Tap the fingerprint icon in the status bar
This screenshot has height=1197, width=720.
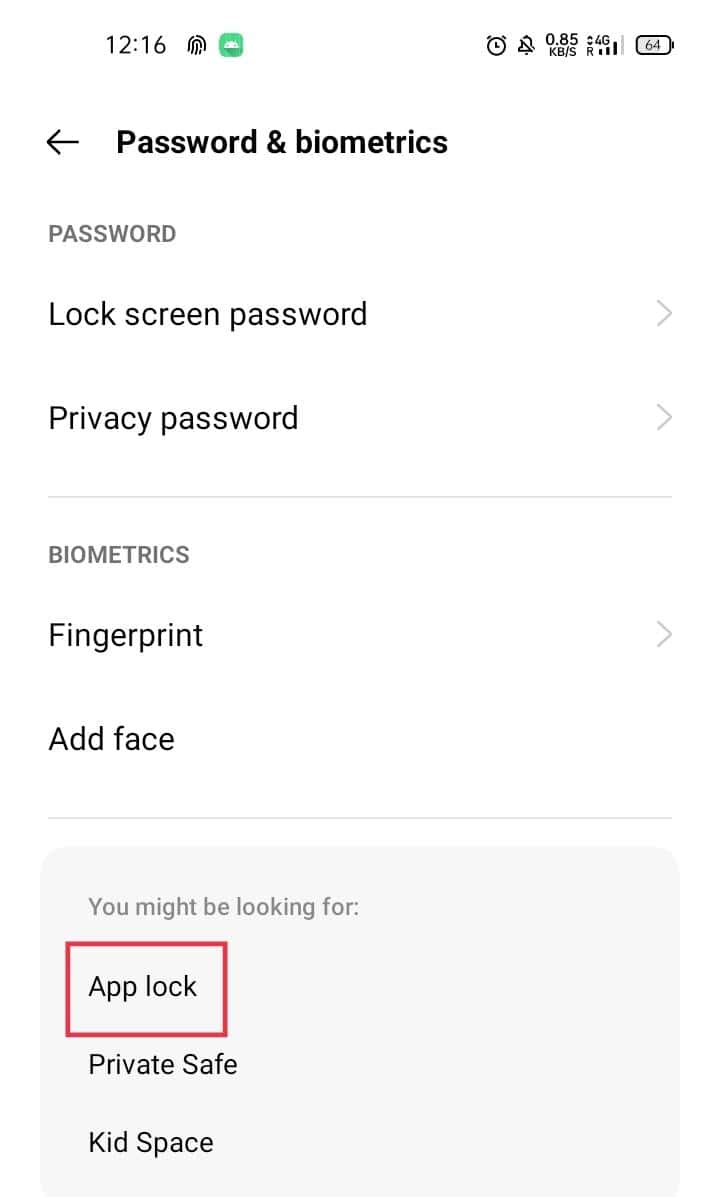point(196,44)
